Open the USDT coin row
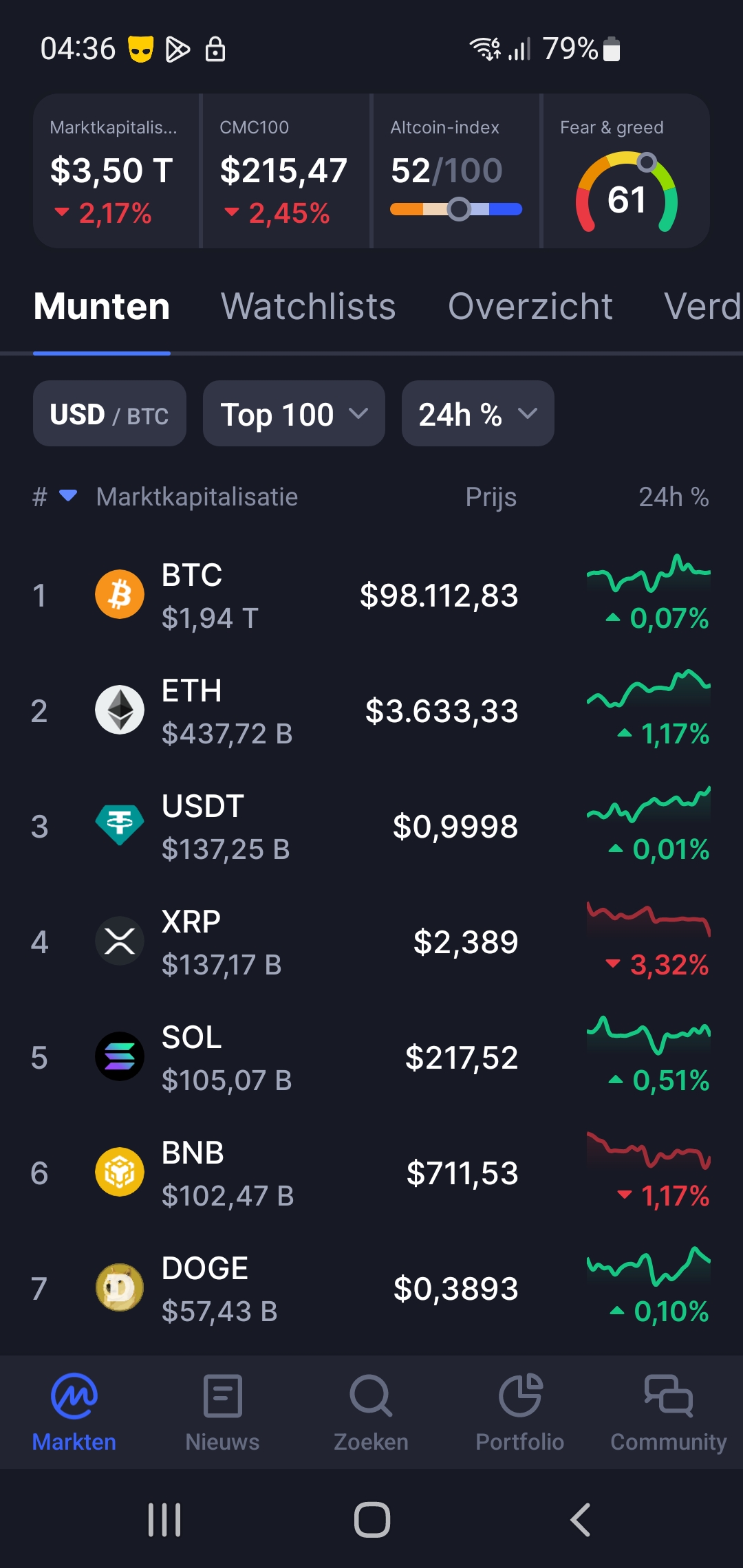743x1568 pixels. coord(371,826)
